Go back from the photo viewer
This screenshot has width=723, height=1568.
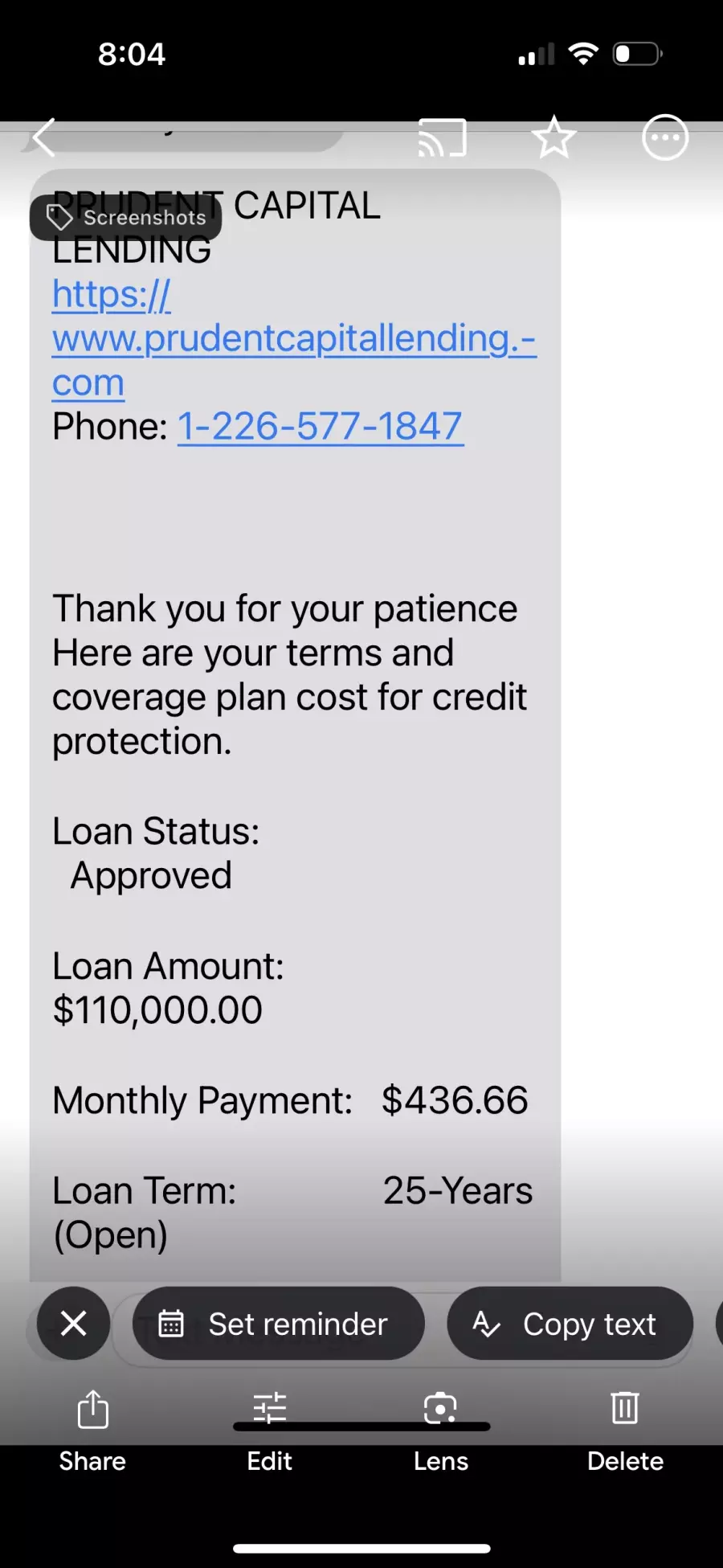[x=43, y=137]
